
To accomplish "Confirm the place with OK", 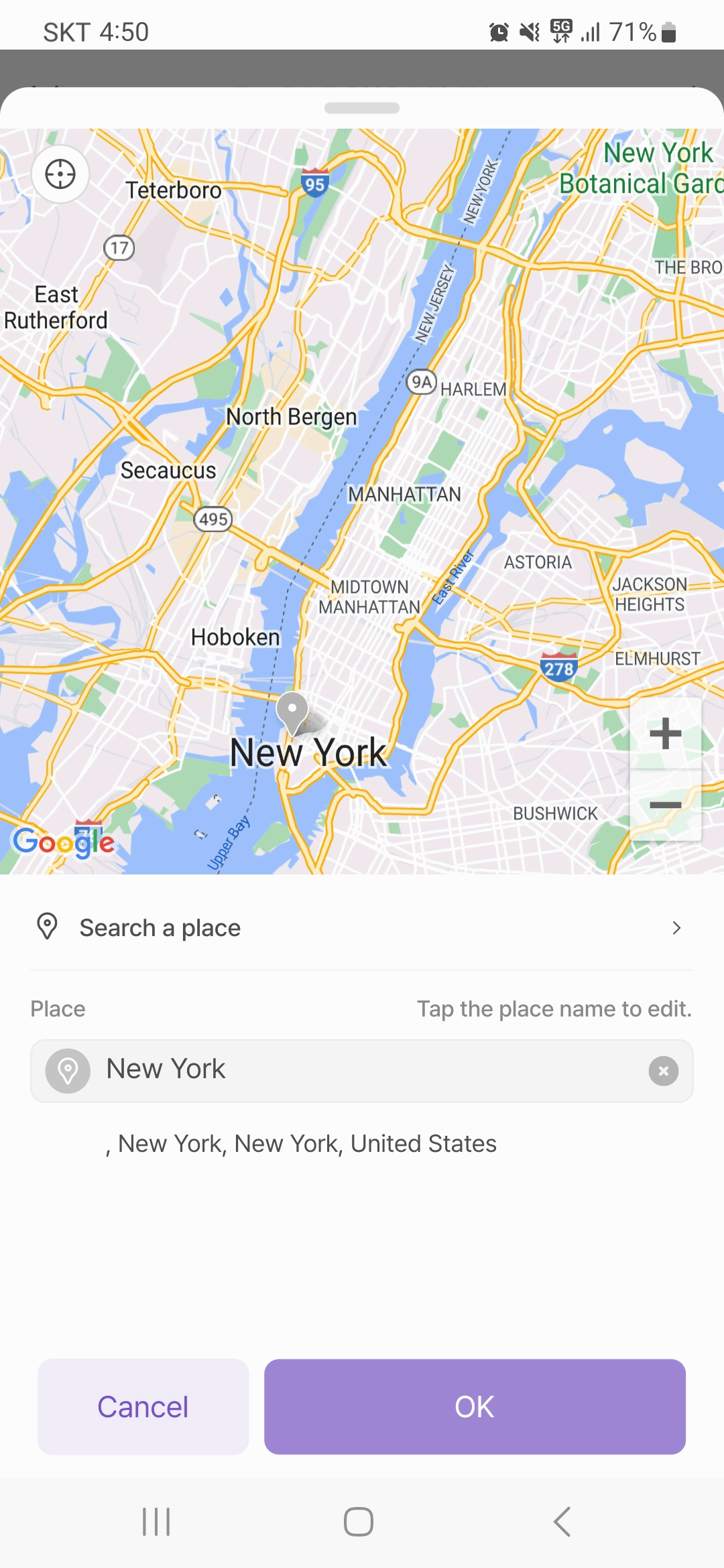I will tap(475, 1407).
